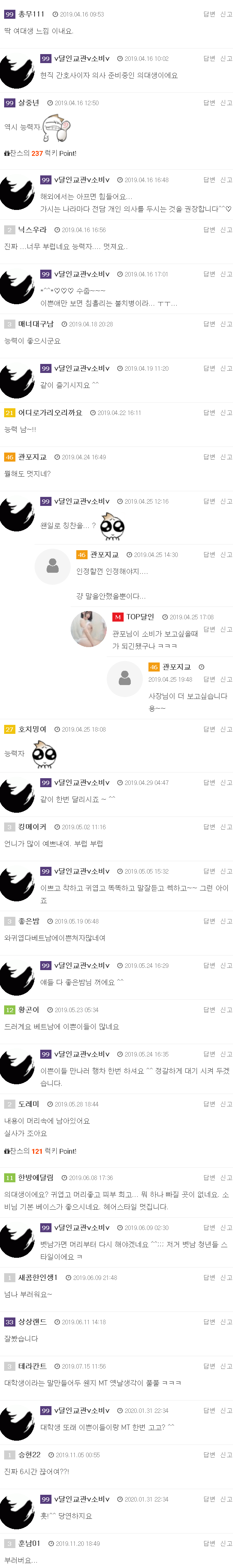Report 어디로가리오리까요's comment
The image size is (233, 1568).
[226, 412]
